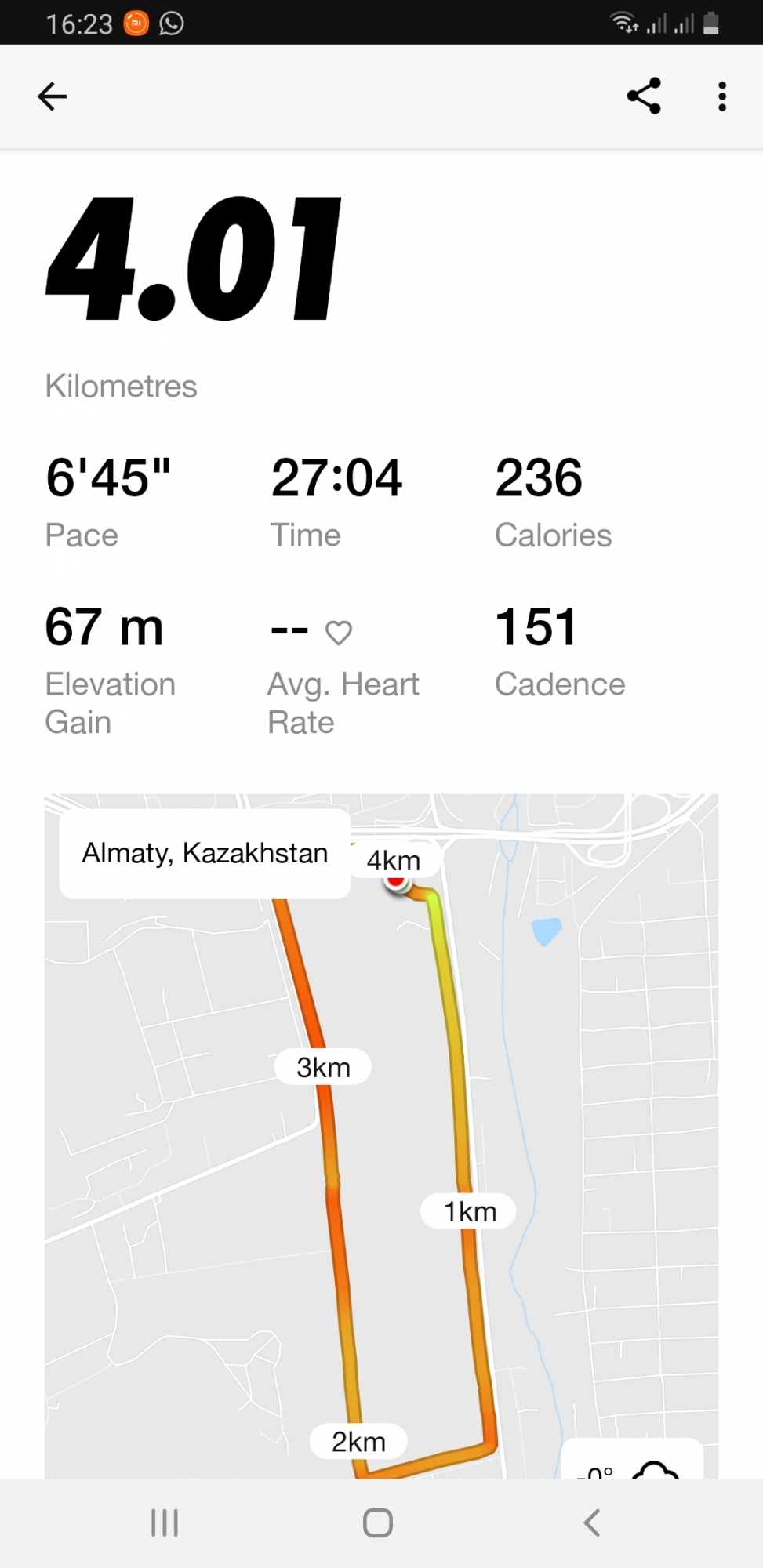Open recent apps from the navigation bar
Screen dimensions: 763x1568
coord(165,1523)
